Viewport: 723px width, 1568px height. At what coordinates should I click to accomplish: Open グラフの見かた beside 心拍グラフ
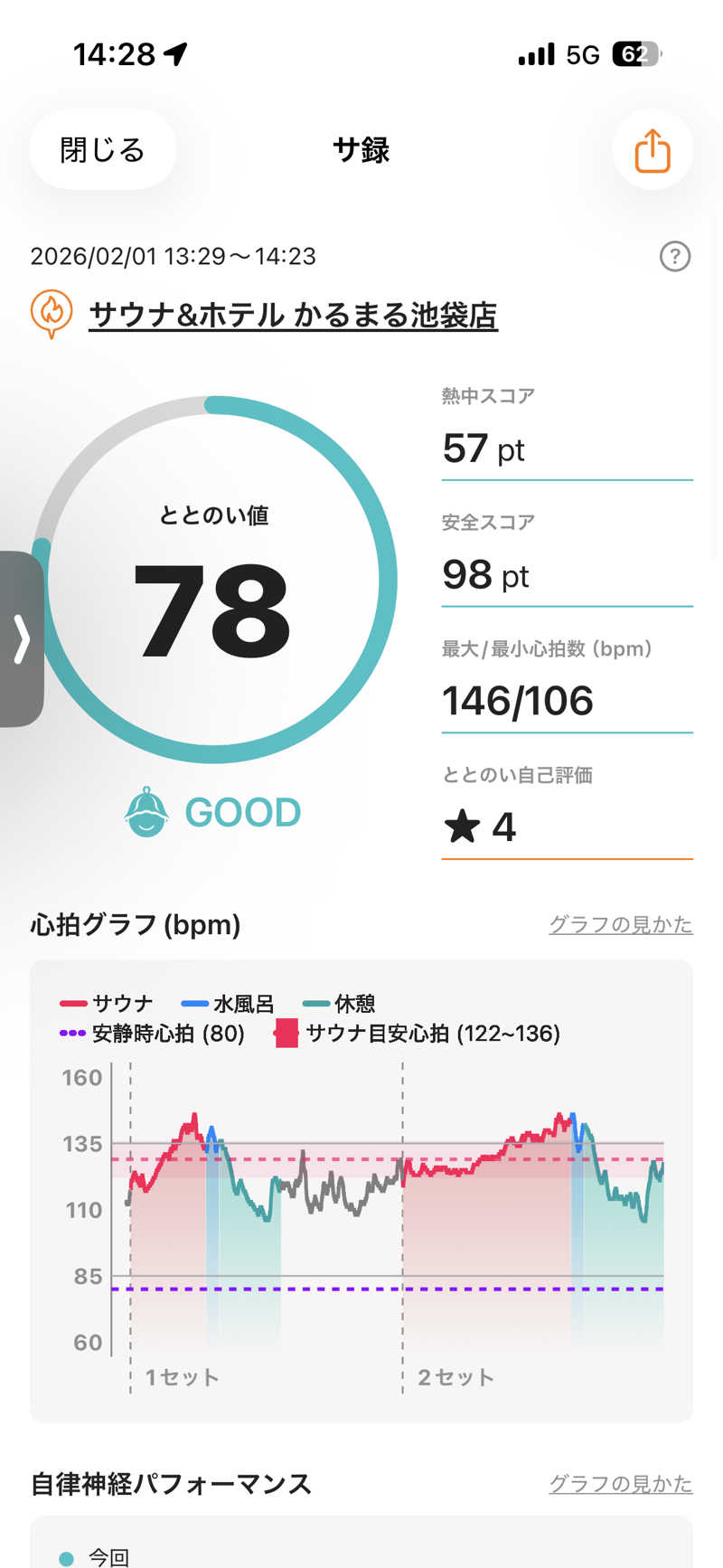[620, 924]
